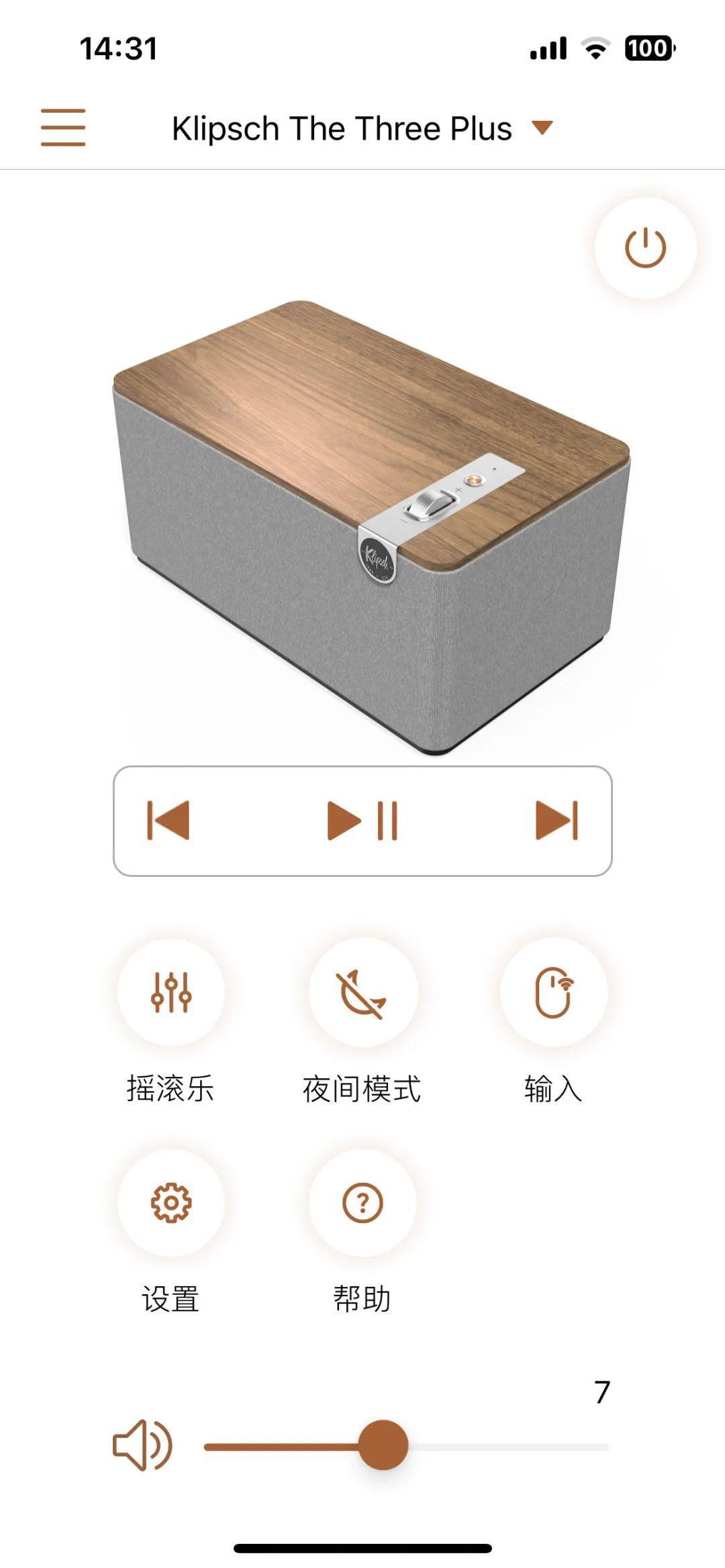Skip to the next track

click(557, 820)
